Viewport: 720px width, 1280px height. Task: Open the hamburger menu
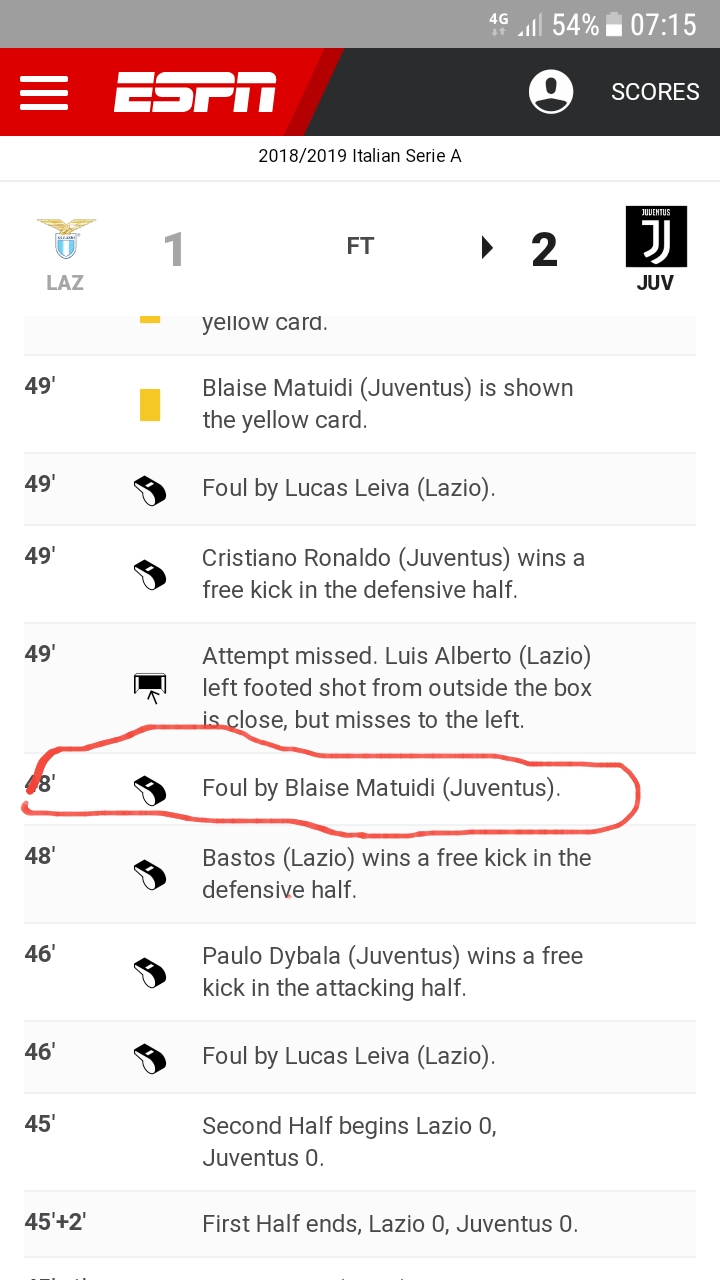44,93
